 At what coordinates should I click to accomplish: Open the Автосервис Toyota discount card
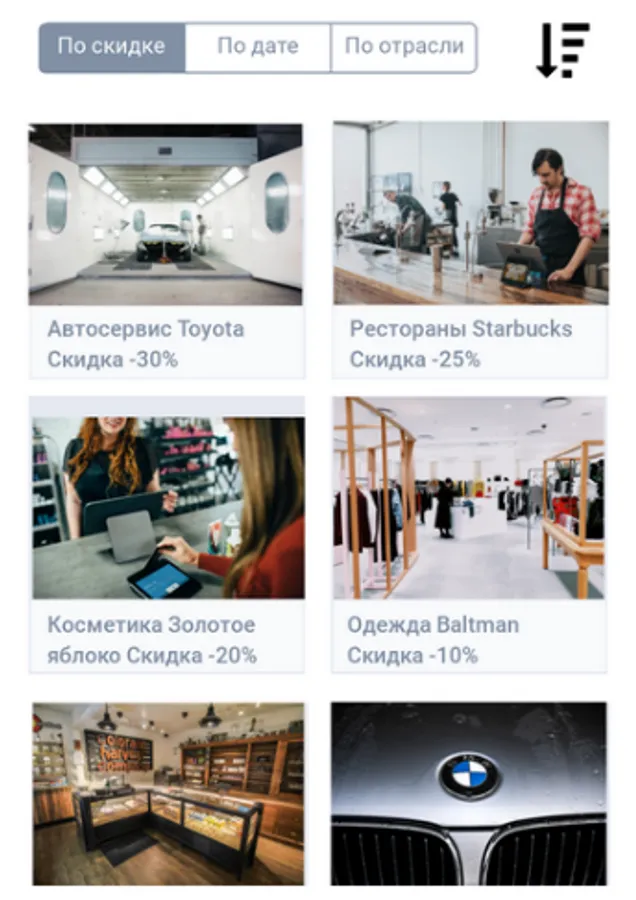click(166, 250)
